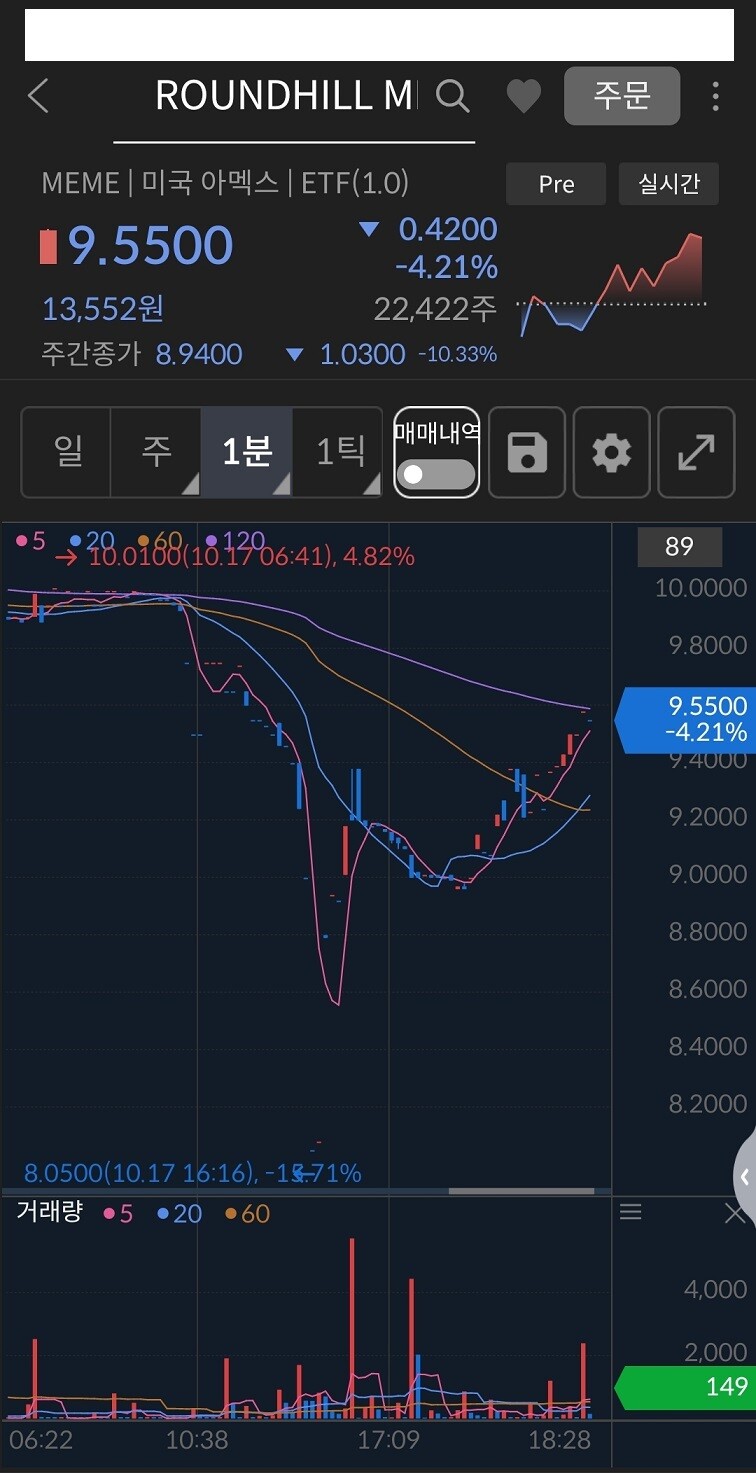Save the chart with floppy icon

[x=527, y=453]
